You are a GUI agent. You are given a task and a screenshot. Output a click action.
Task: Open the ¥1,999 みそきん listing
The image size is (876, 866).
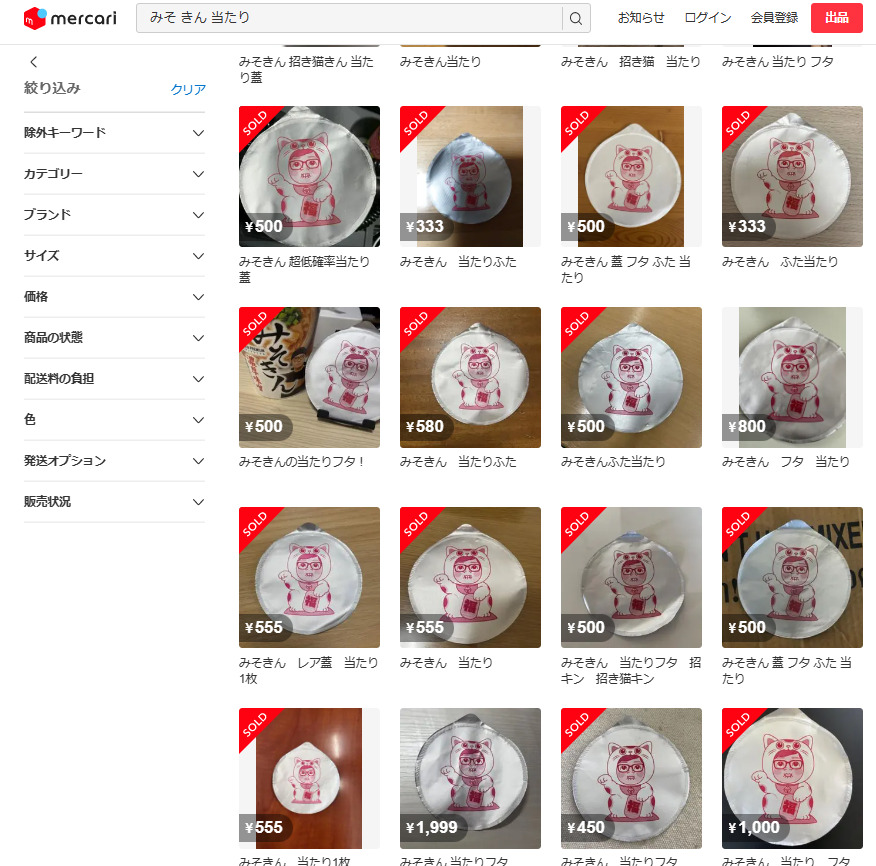[470, 778]
